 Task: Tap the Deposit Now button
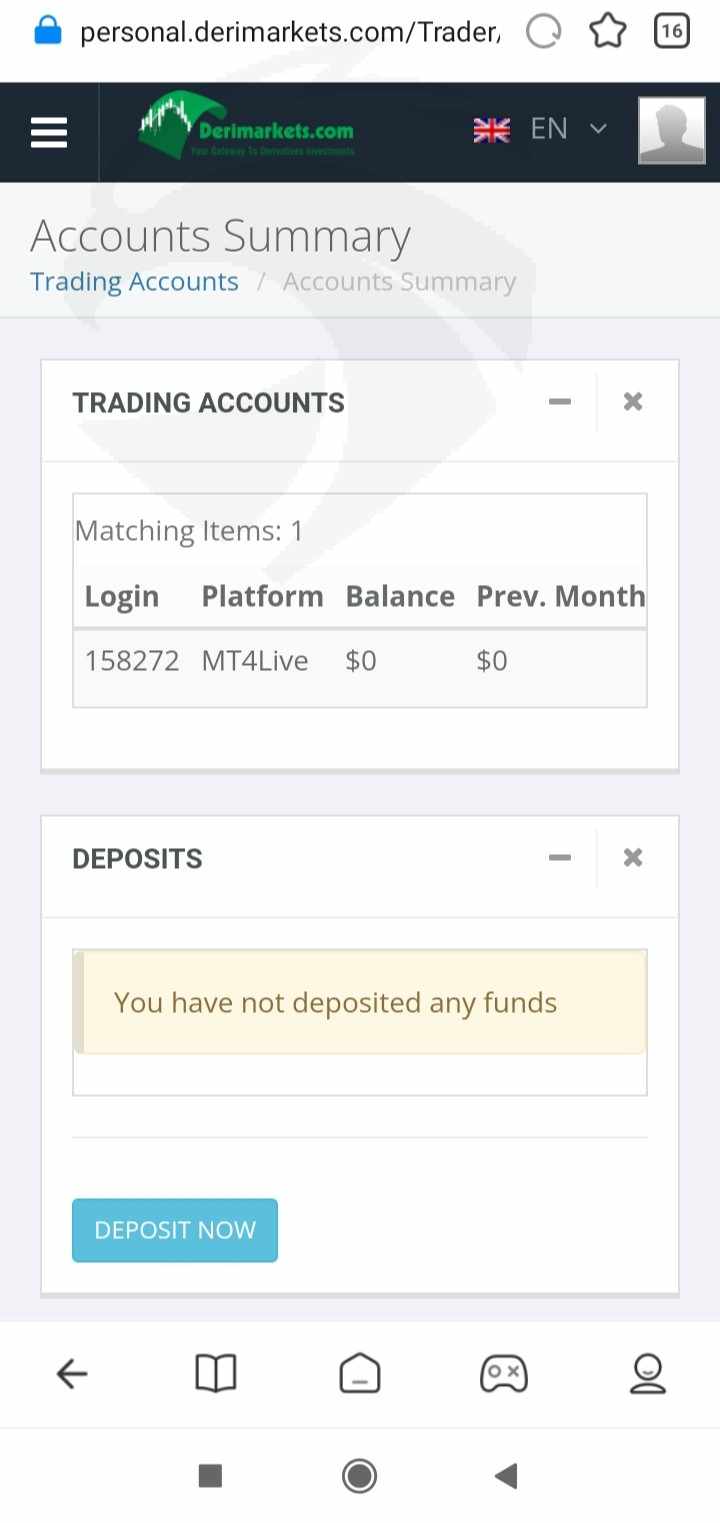tap(175, 1230)
